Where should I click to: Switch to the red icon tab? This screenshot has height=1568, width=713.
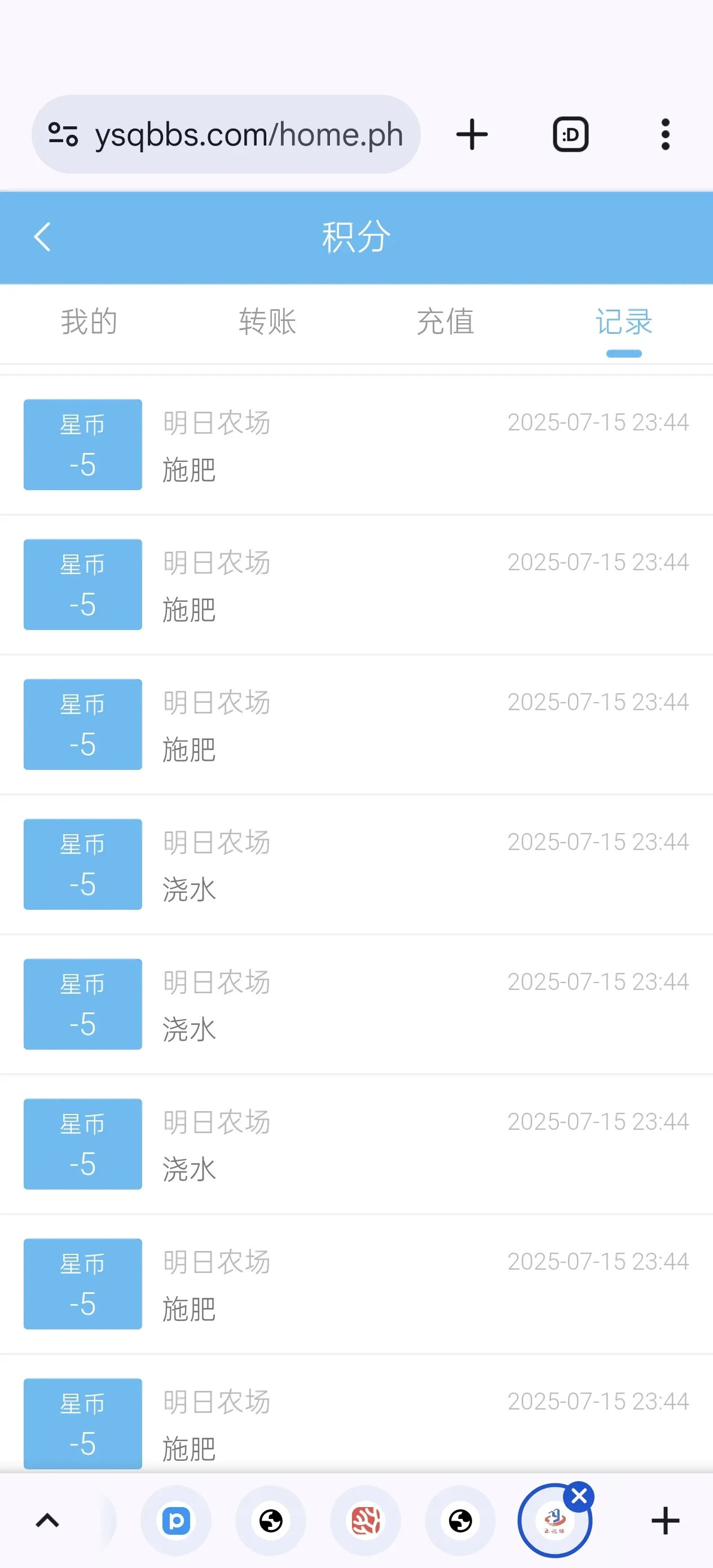(366, 1521)
